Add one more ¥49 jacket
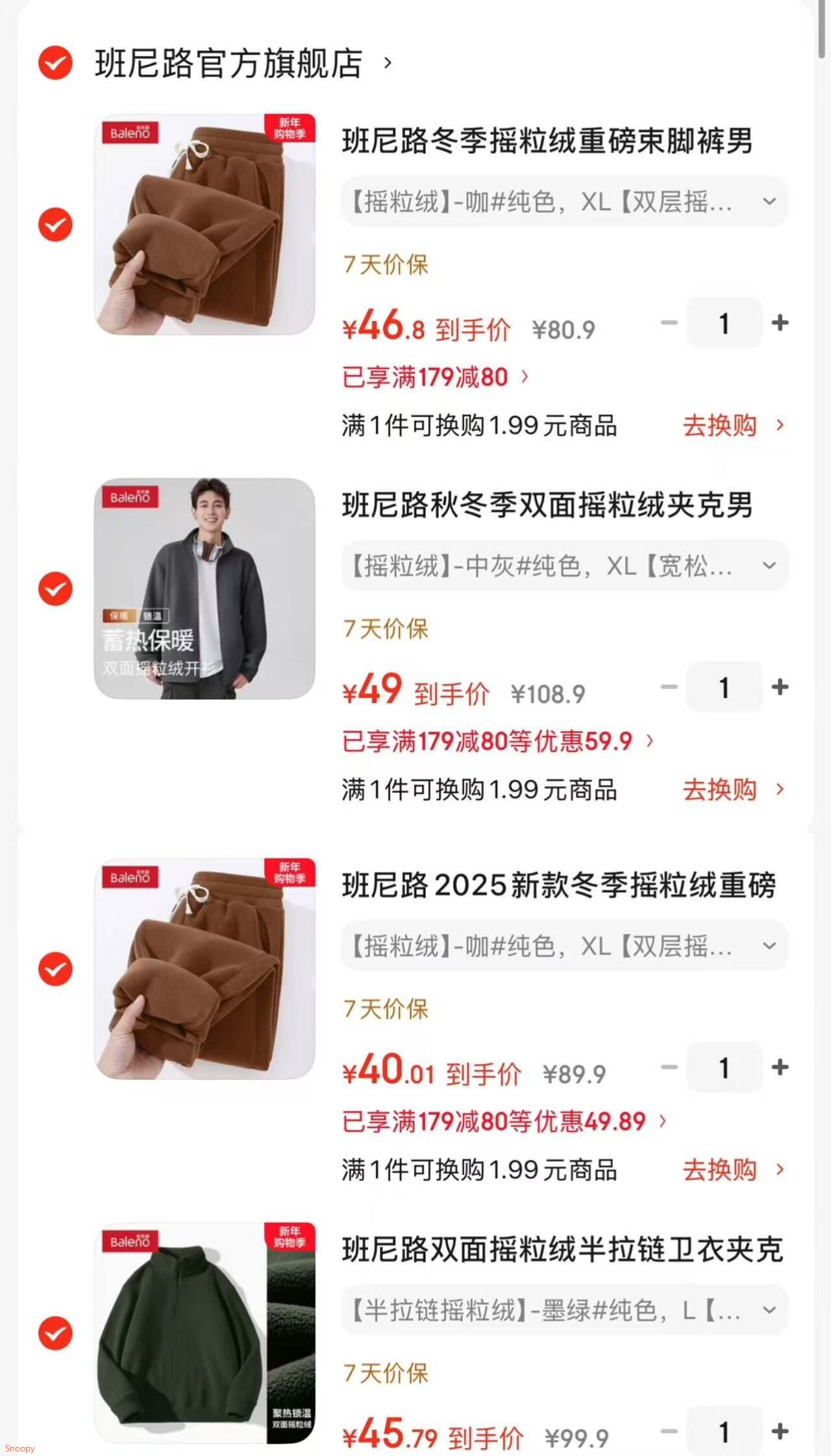 click(x=780, y=687)
